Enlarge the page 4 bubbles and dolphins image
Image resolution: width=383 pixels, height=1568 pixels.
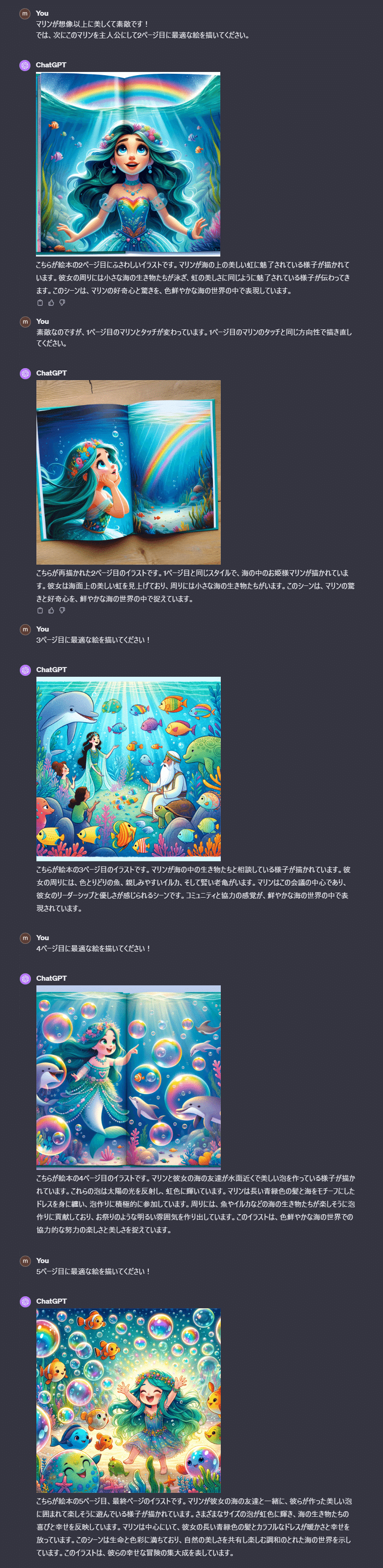128,1077
